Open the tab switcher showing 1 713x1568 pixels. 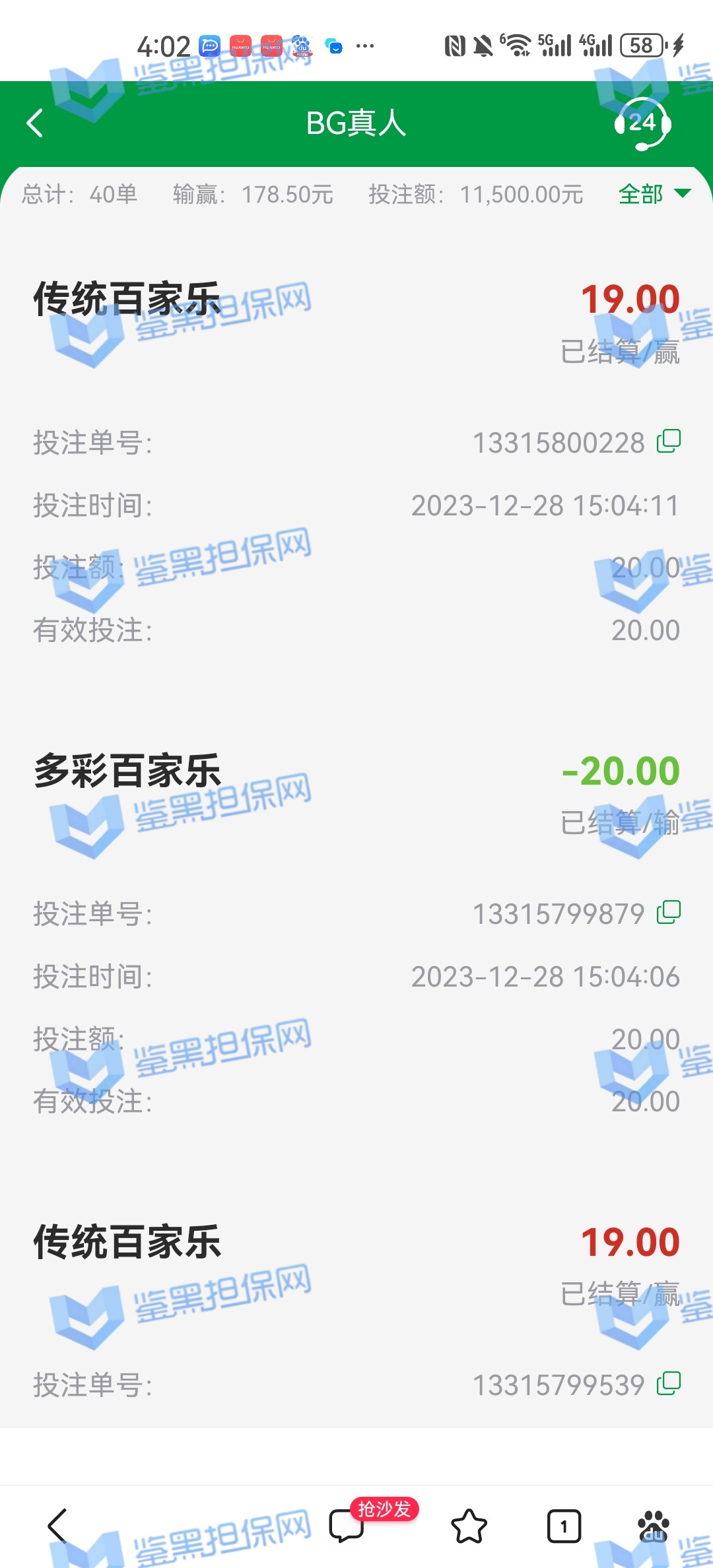tap(564, 1526)
